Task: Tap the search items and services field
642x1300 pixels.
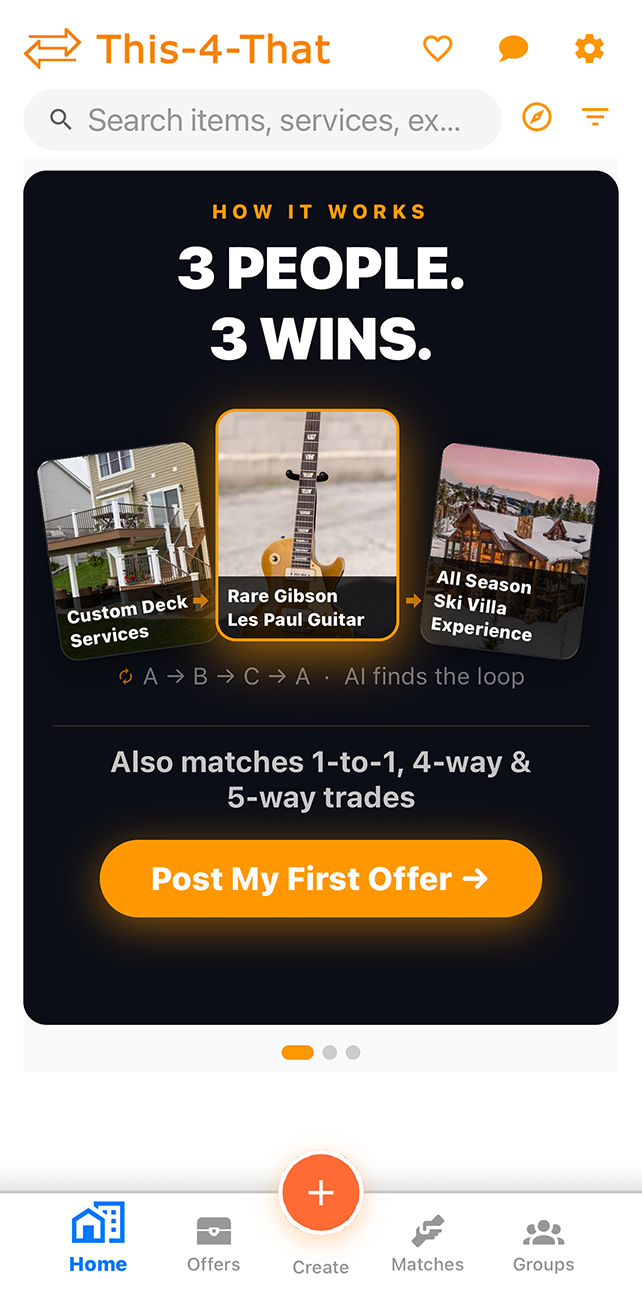Action: (x=262, y=120)
